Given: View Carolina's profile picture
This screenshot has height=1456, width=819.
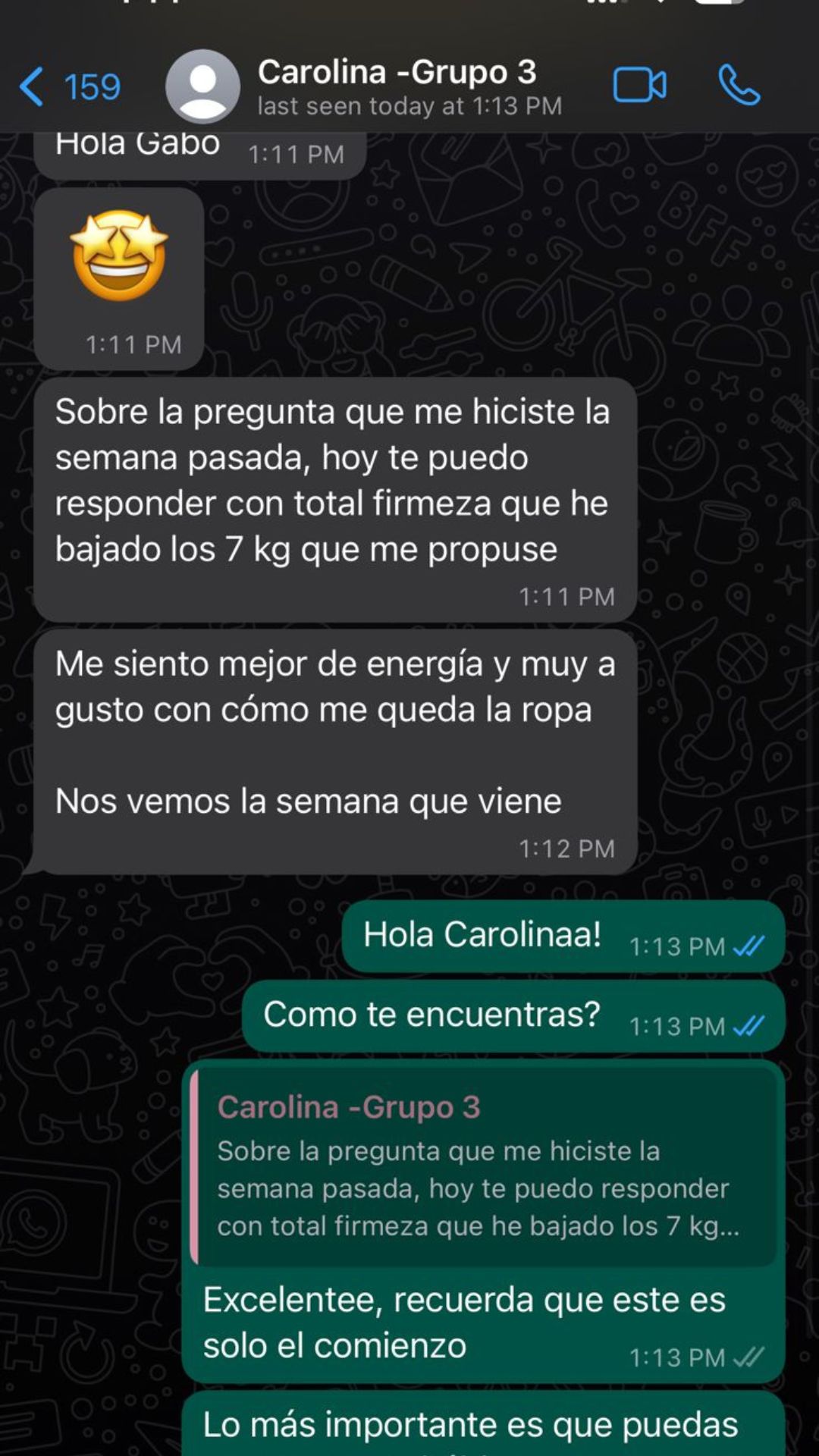Looking at the screenshot, I should (202, 86).
